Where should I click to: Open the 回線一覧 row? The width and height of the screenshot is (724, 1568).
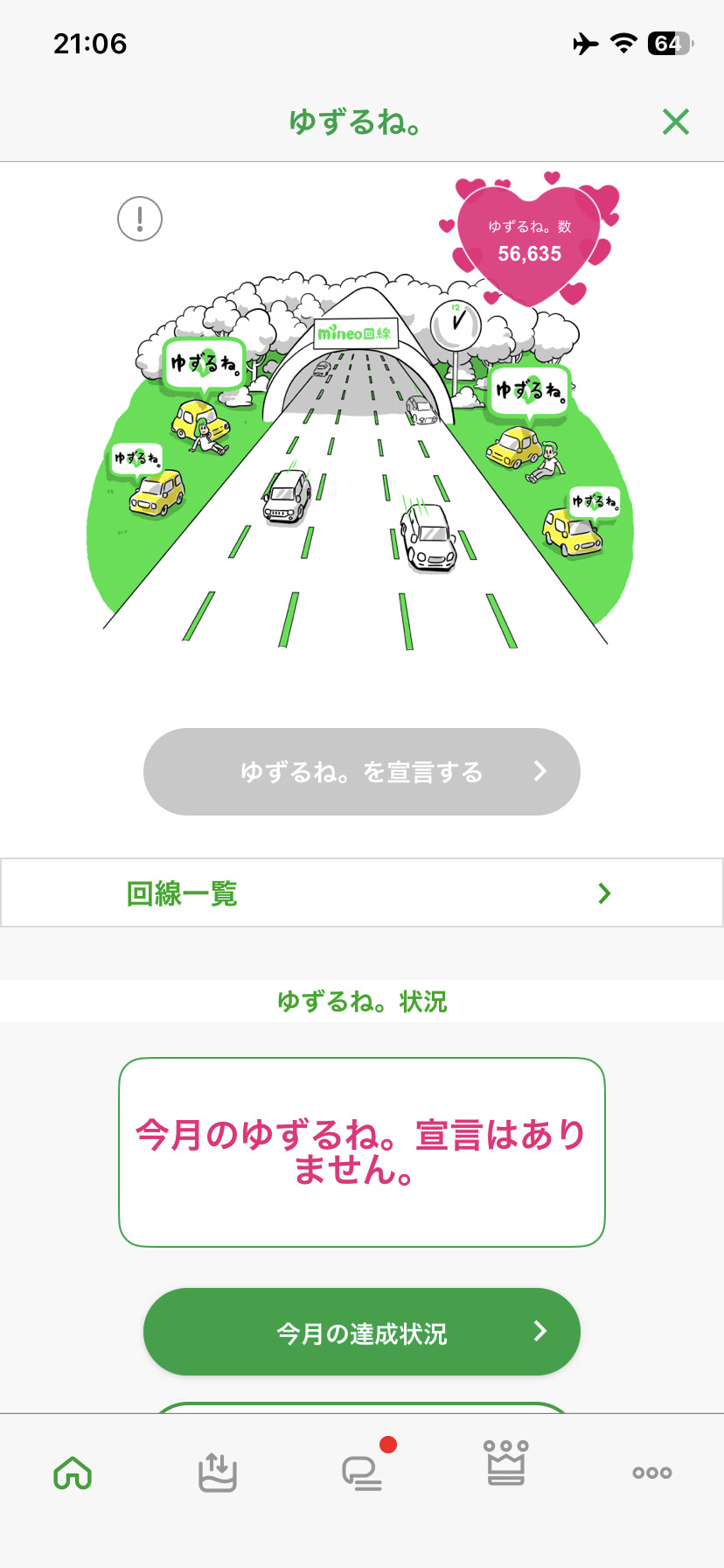[362, 892]
